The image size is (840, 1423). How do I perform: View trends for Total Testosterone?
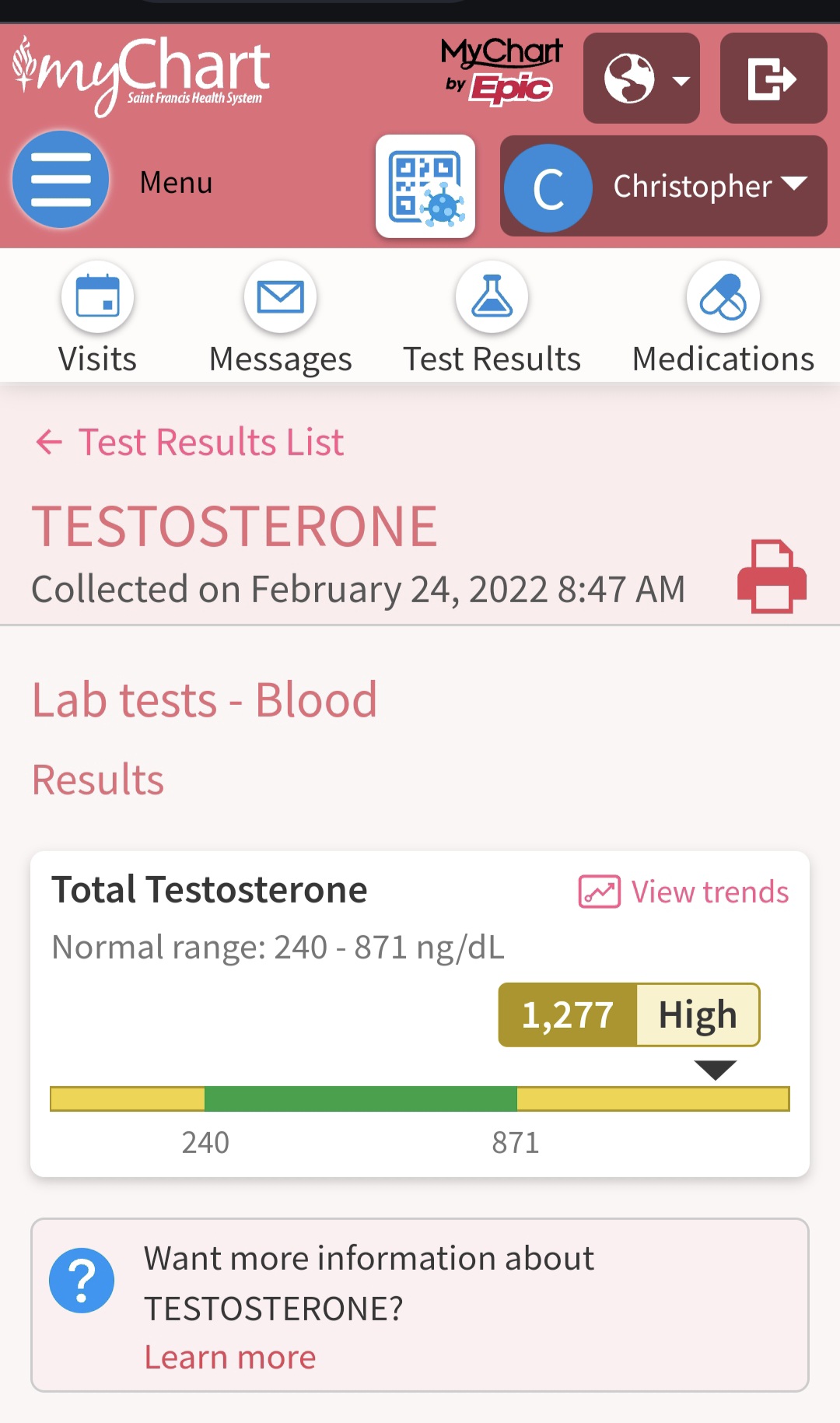[x=684, y=892]
